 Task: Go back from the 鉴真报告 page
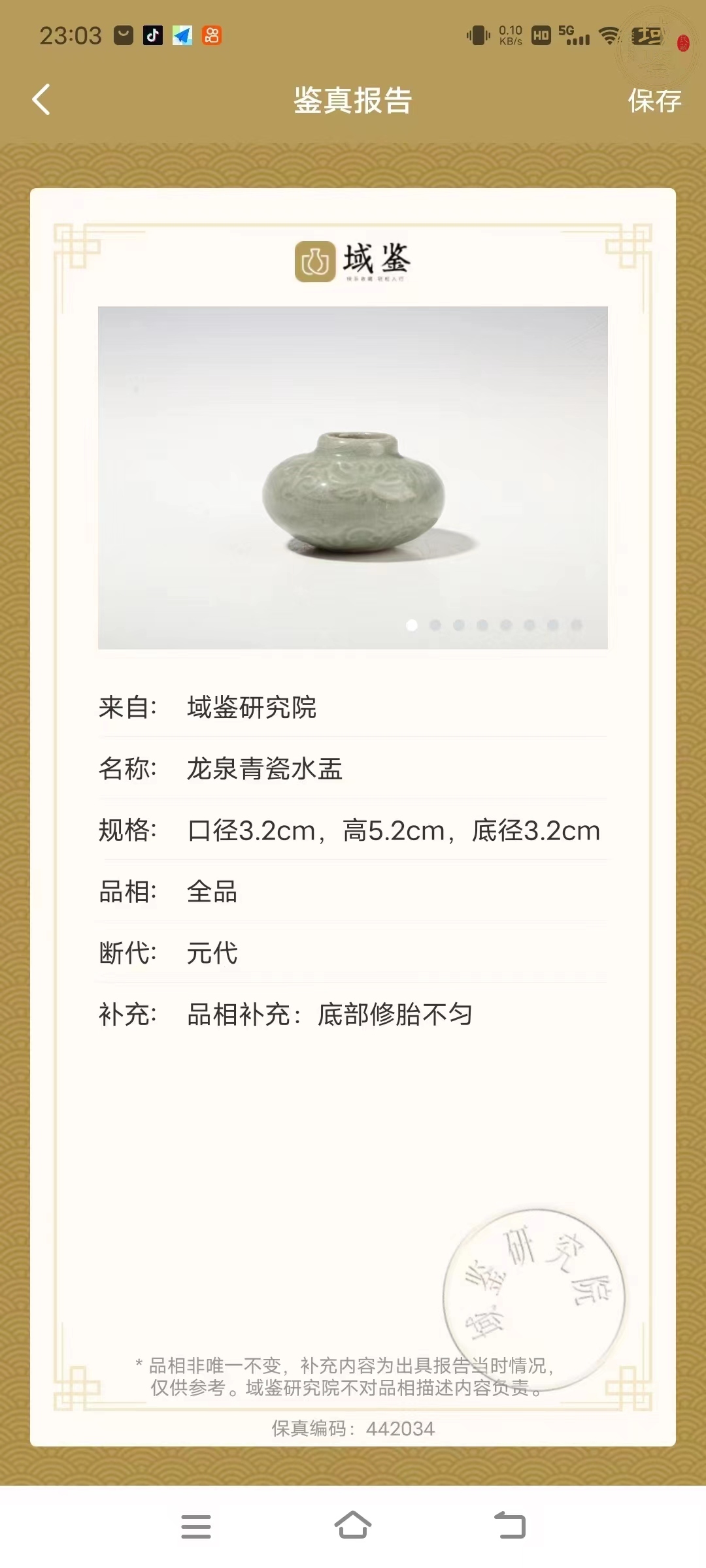pyautogui.click(x=41, y=100)
